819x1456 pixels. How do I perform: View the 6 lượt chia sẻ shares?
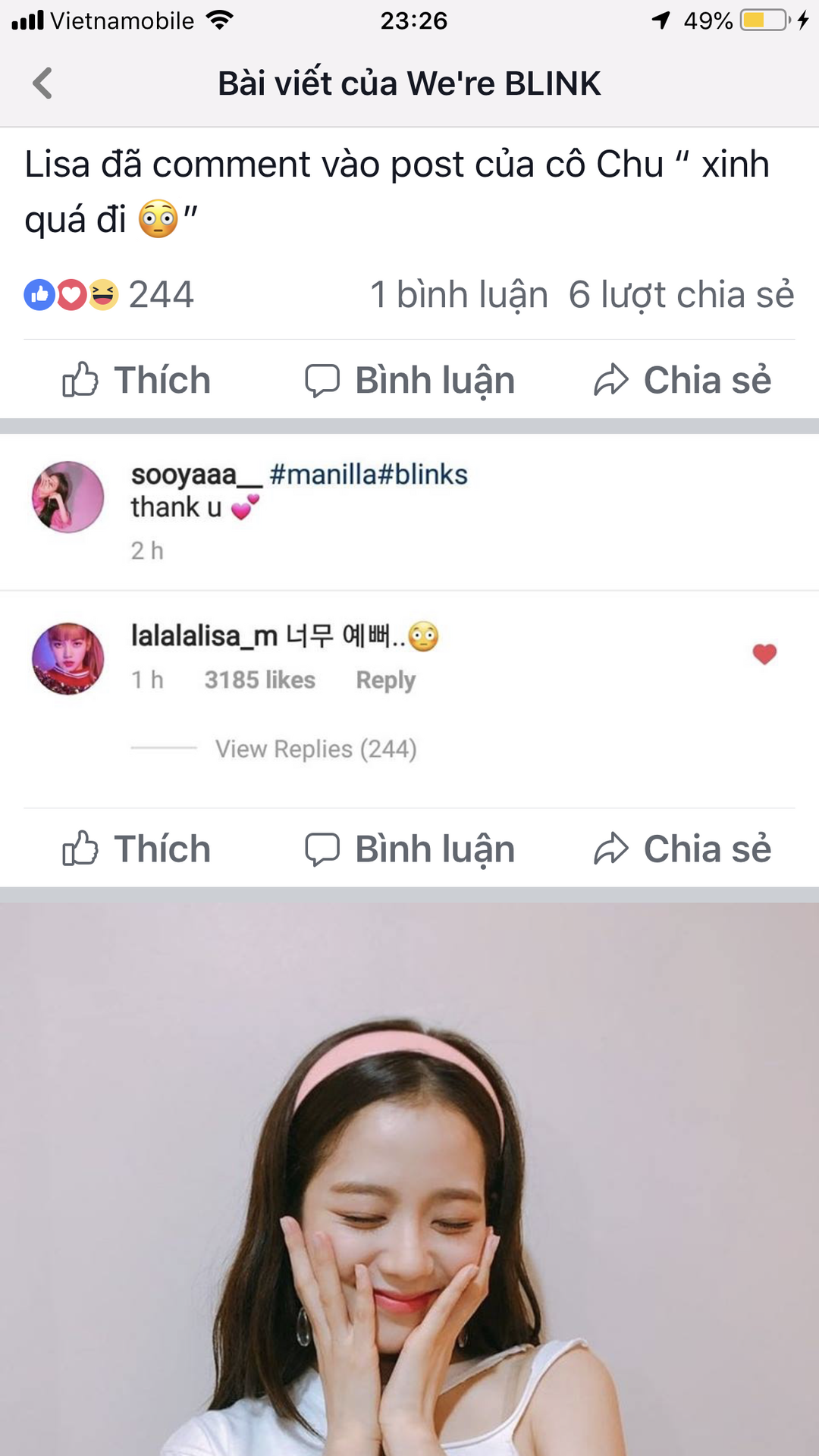pos(681,295)
